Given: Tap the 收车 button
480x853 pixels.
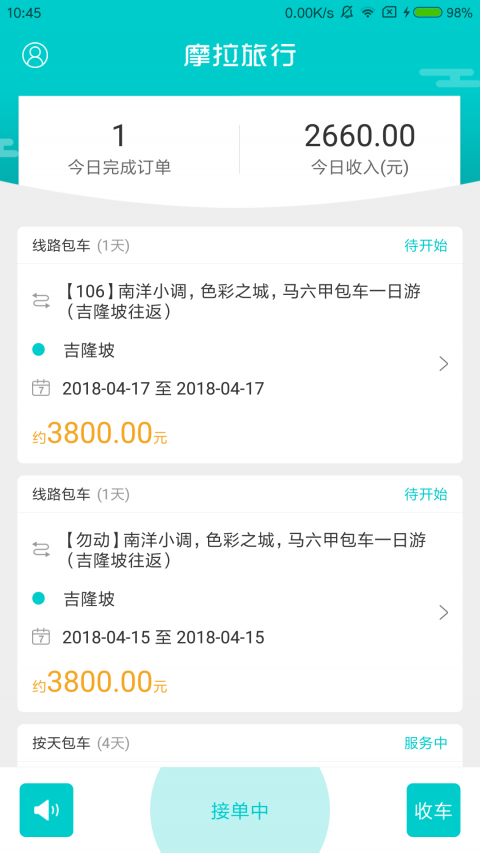Looking at the screenshot, I should [x=433, y=810].
